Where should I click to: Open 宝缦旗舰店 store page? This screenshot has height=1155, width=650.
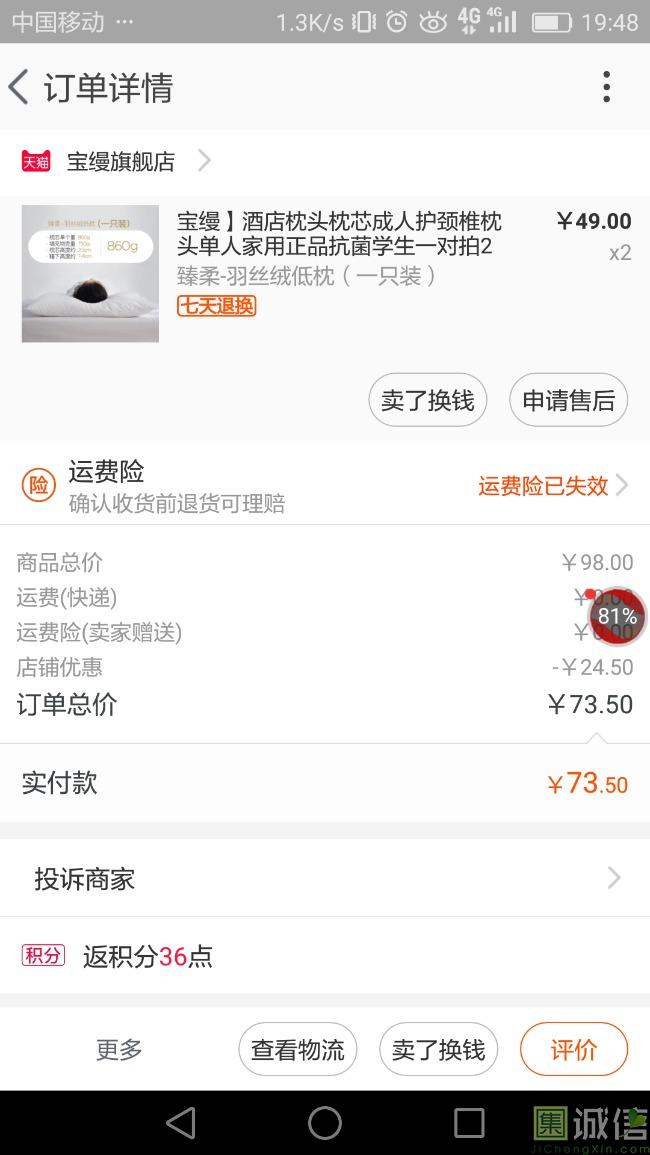[x=120, y=161]
